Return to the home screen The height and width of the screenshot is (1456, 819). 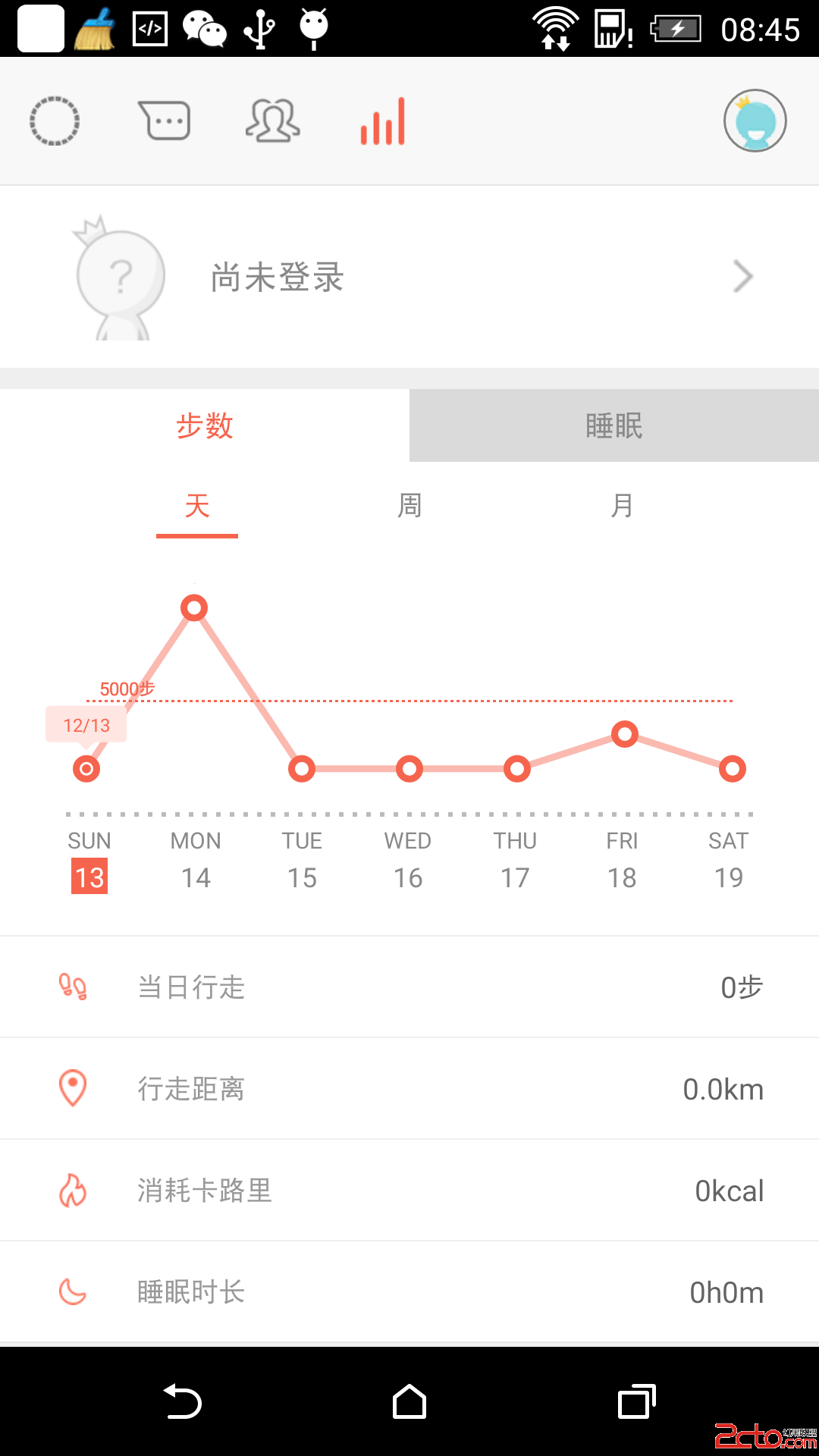(409, 1401)
